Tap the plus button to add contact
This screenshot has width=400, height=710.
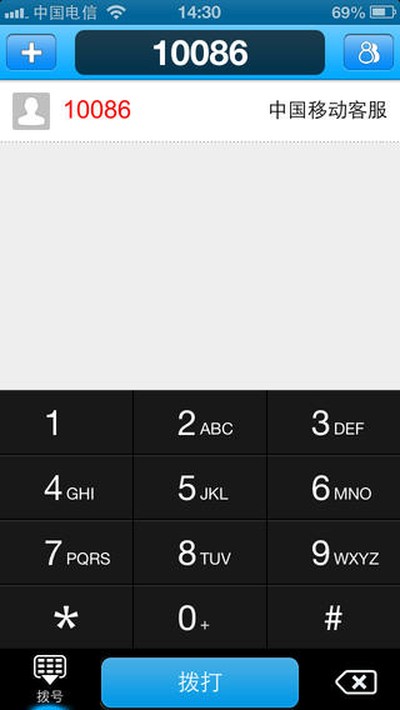tap(31, 53)
